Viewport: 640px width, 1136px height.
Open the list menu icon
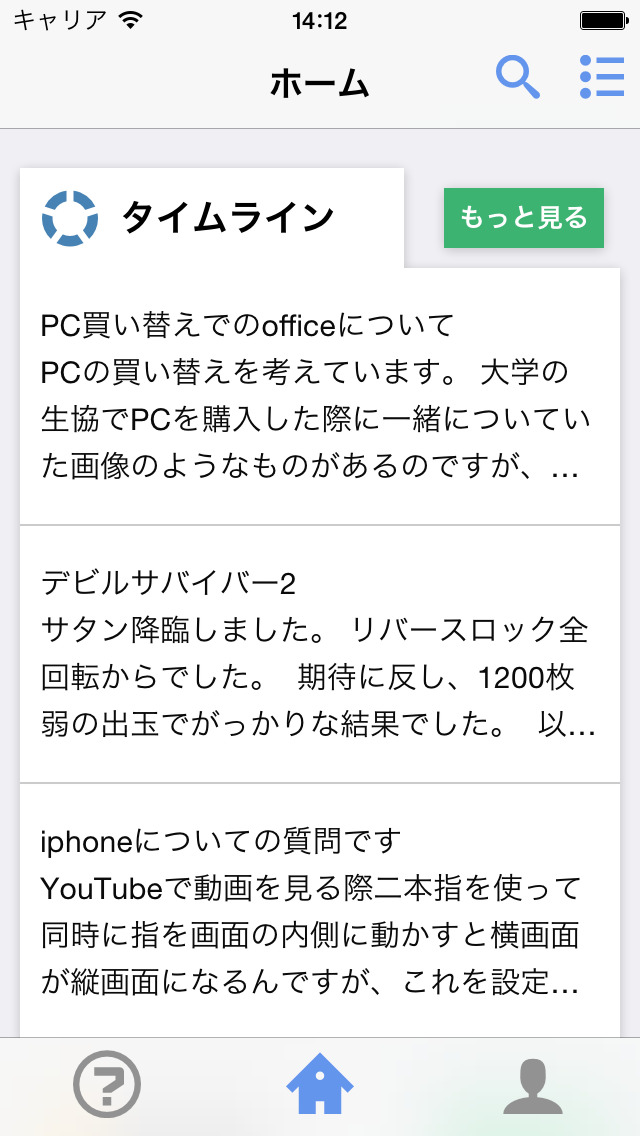point(601,77)
